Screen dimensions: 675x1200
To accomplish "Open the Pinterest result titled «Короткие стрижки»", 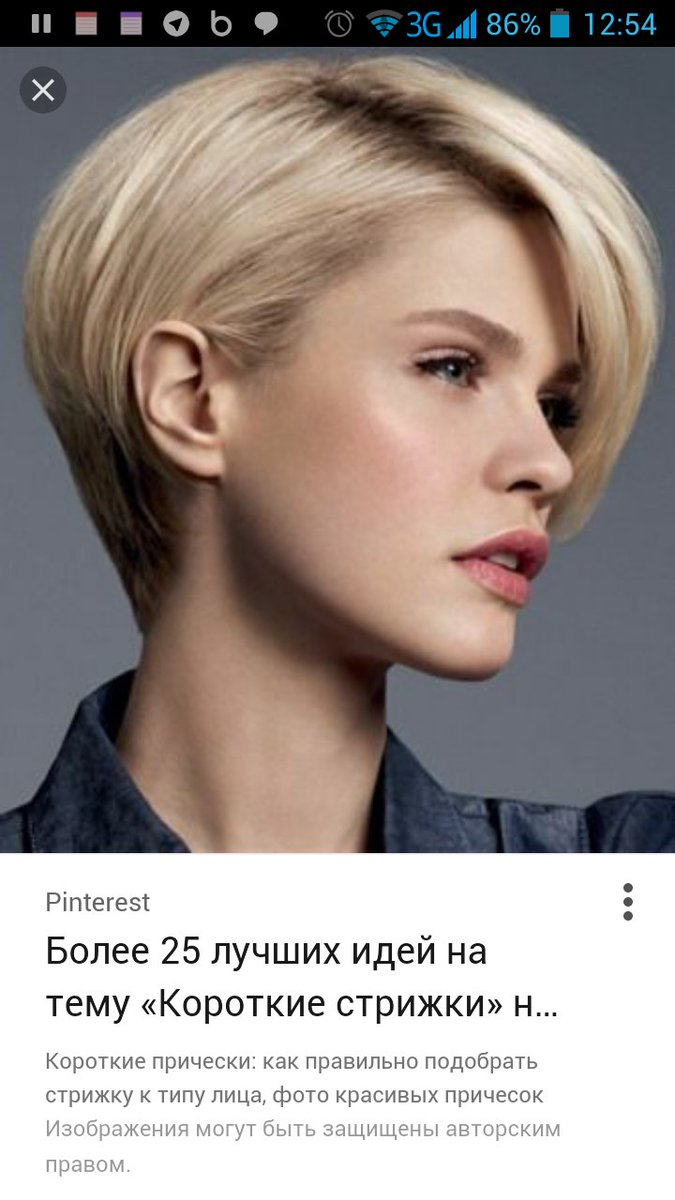I will (301, 978).
